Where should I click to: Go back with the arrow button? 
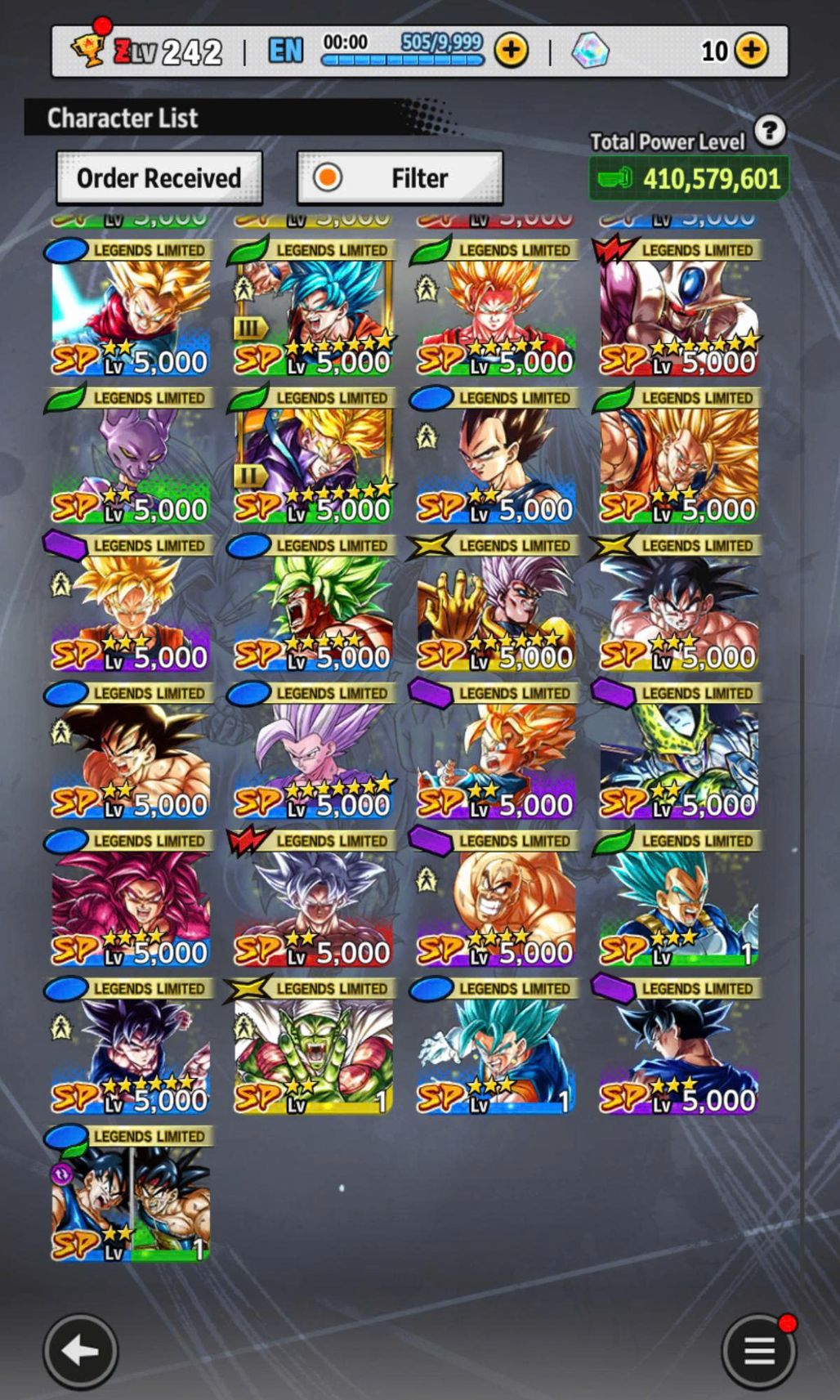click(80, 1351)
